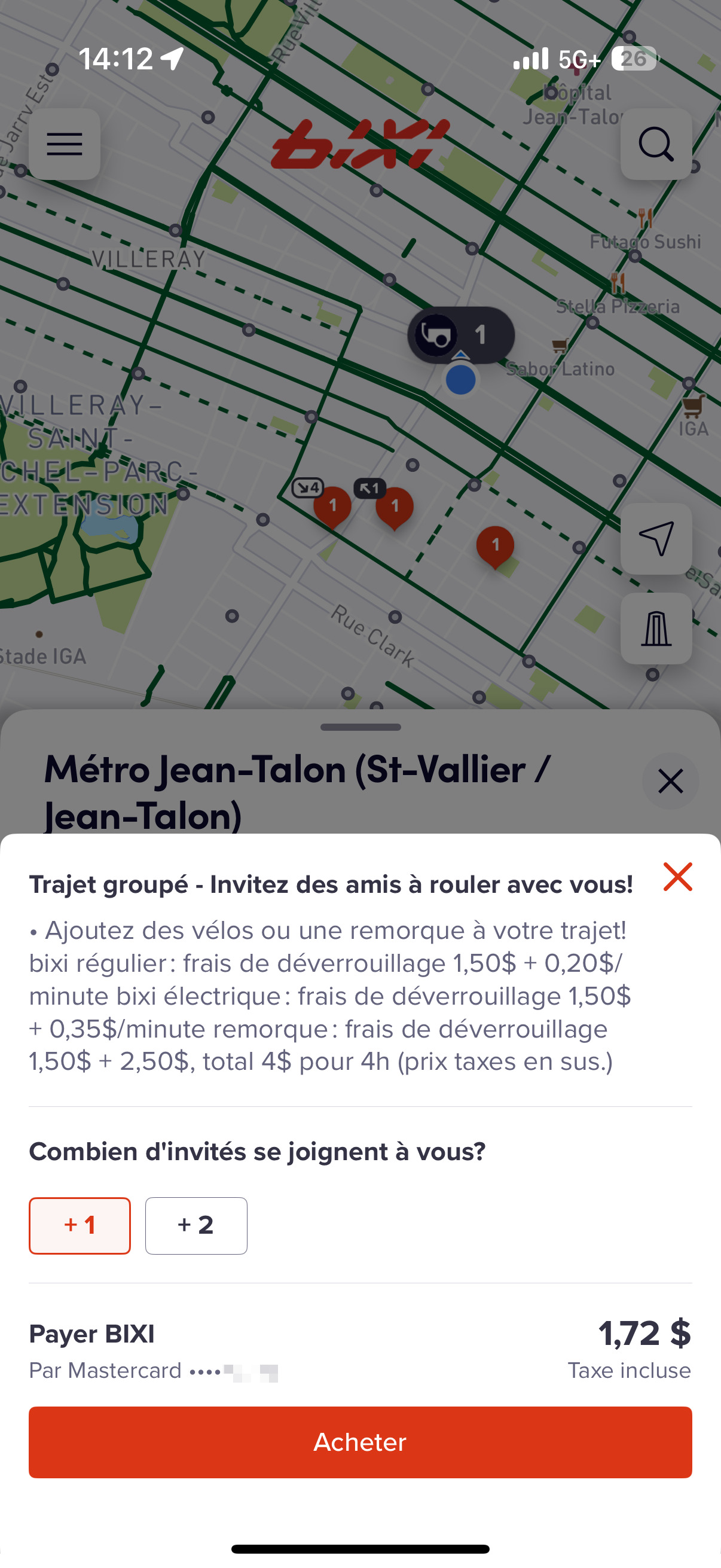Toggle the station dock view button
Image resolution: width=721 pixels, height=1568 pixels.
[x=656, y=629]
